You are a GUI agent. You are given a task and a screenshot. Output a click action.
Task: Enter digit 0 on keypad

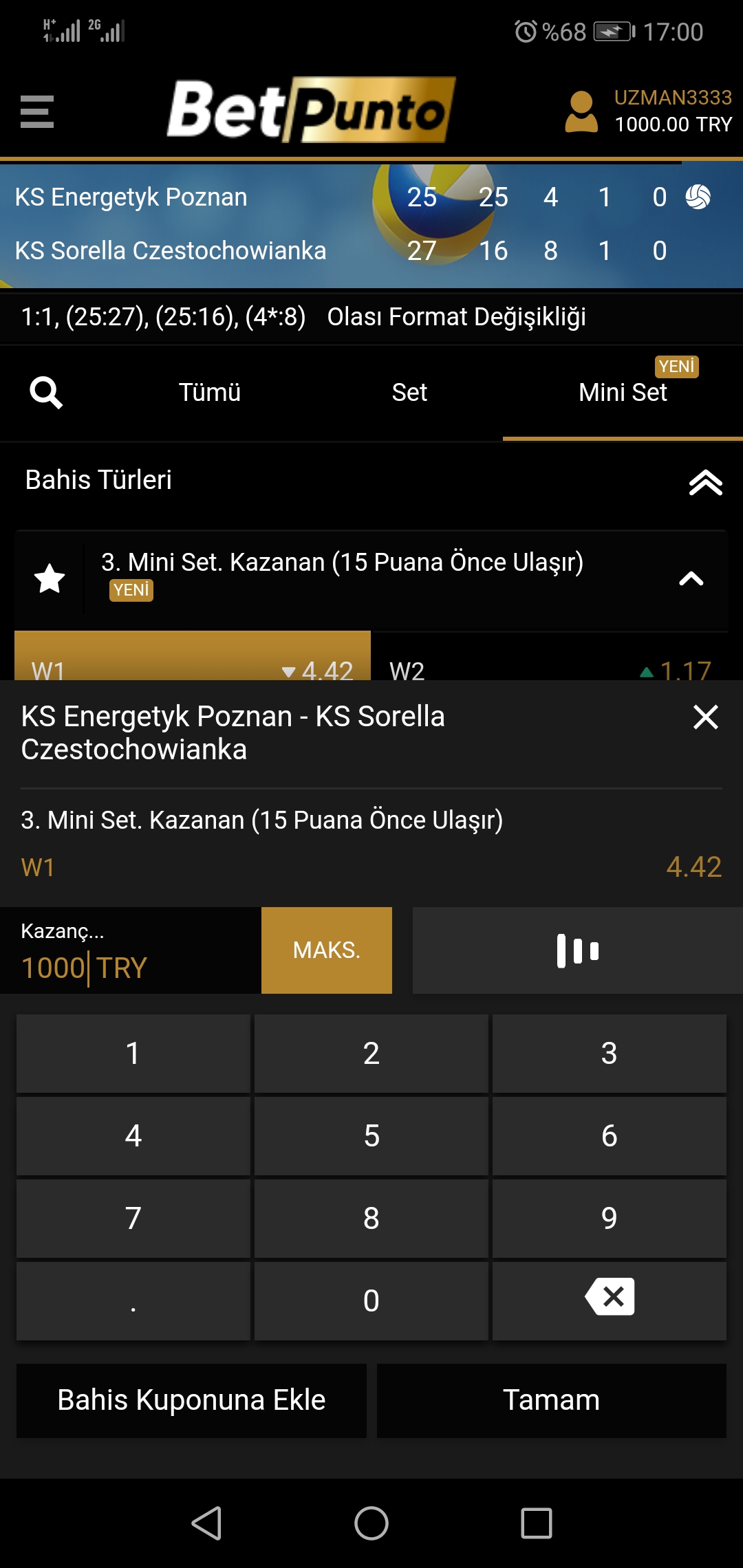click(x=371, y=1301)
